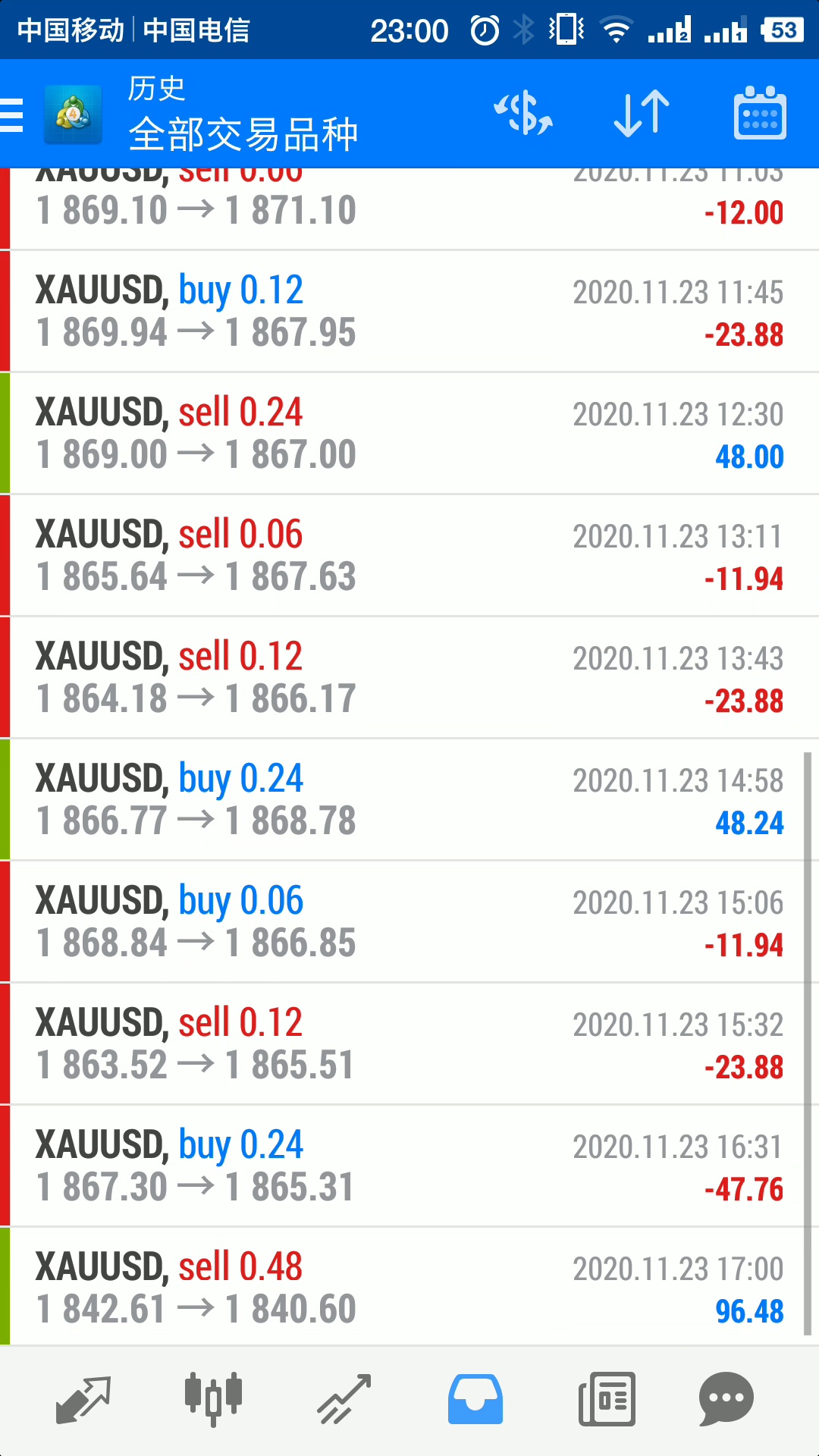Select the History inbox tab
The image size is (819, 1456).
(x=475, y=1399)
